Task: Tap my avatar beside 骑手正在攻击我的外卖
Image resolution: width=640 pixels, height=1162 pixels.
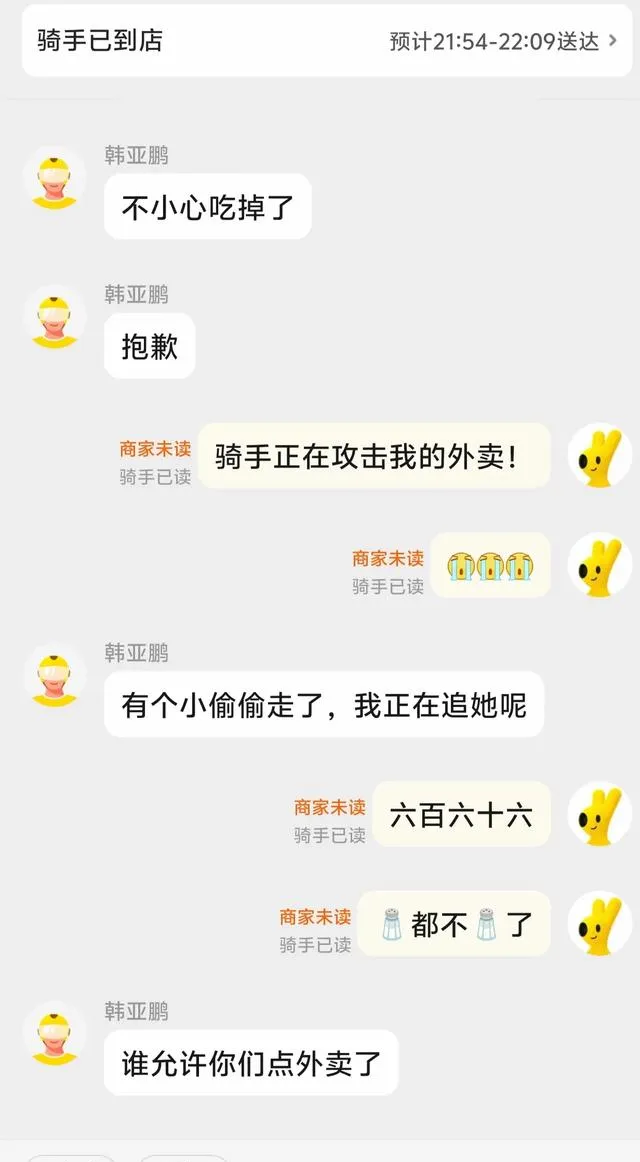Action: click(599, 456)
